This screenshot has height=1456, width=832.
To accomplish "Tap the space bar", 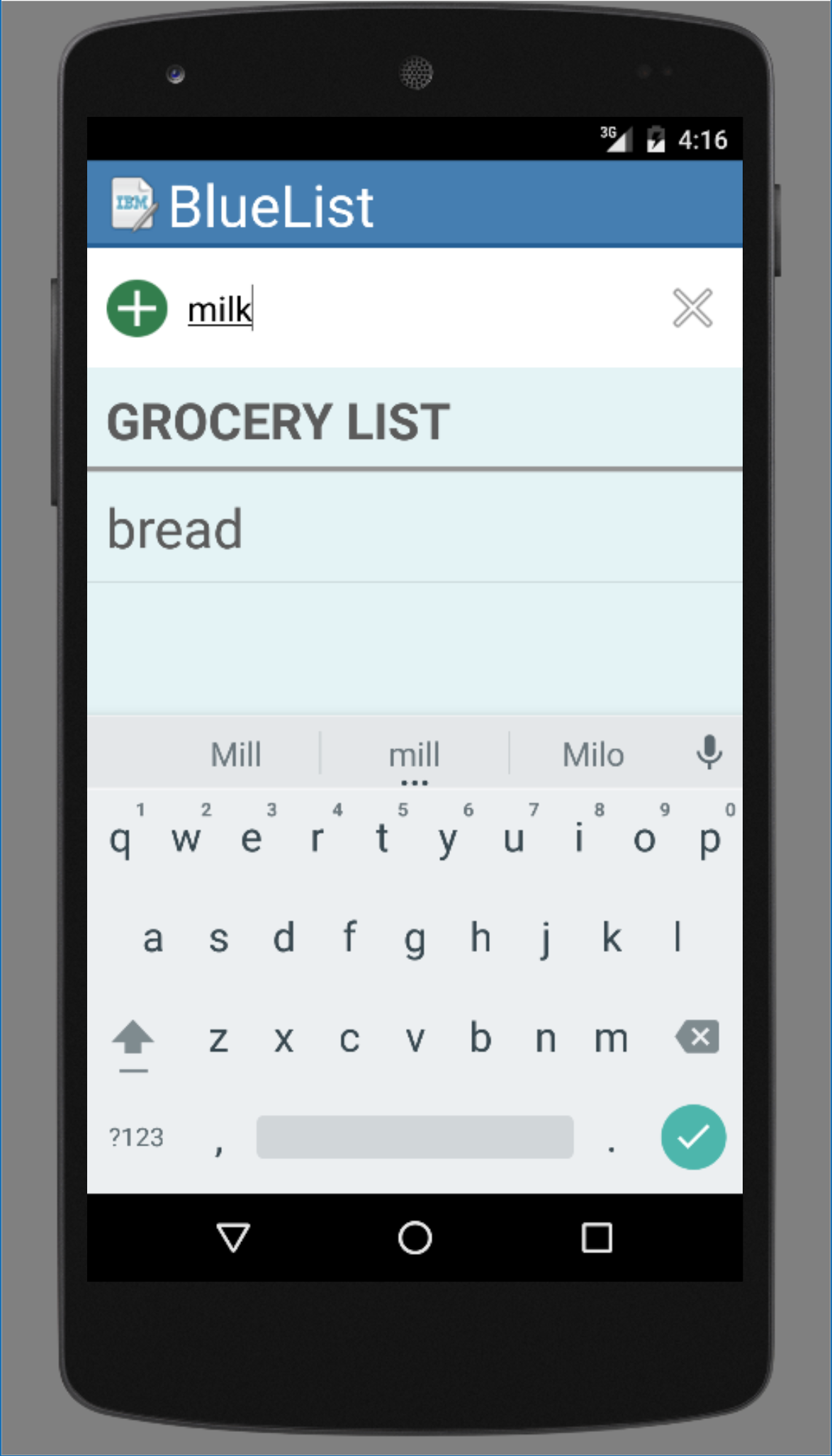I will pos(415,1136).
